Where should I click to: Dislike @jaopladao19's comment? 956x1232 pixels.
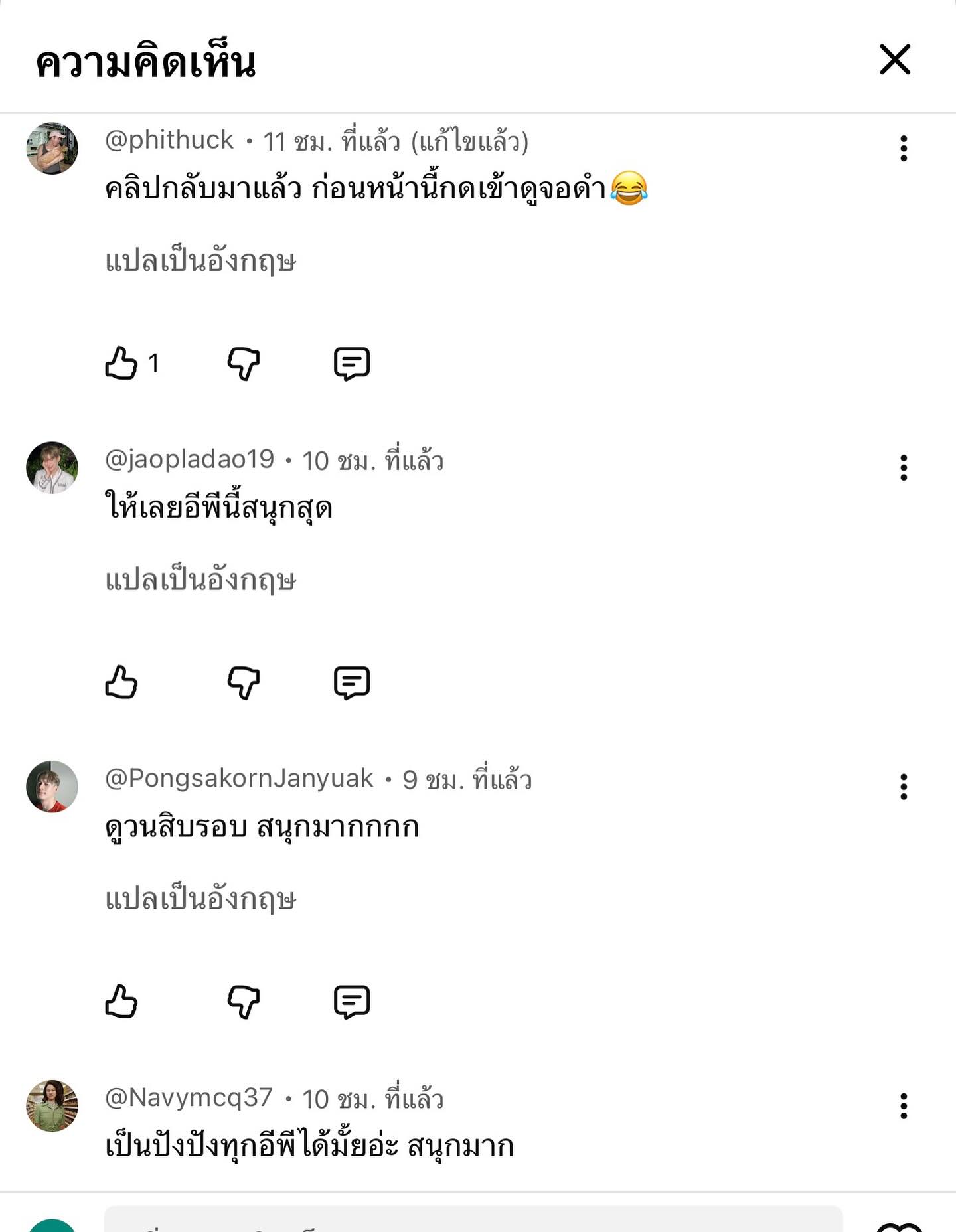point(243,682)
